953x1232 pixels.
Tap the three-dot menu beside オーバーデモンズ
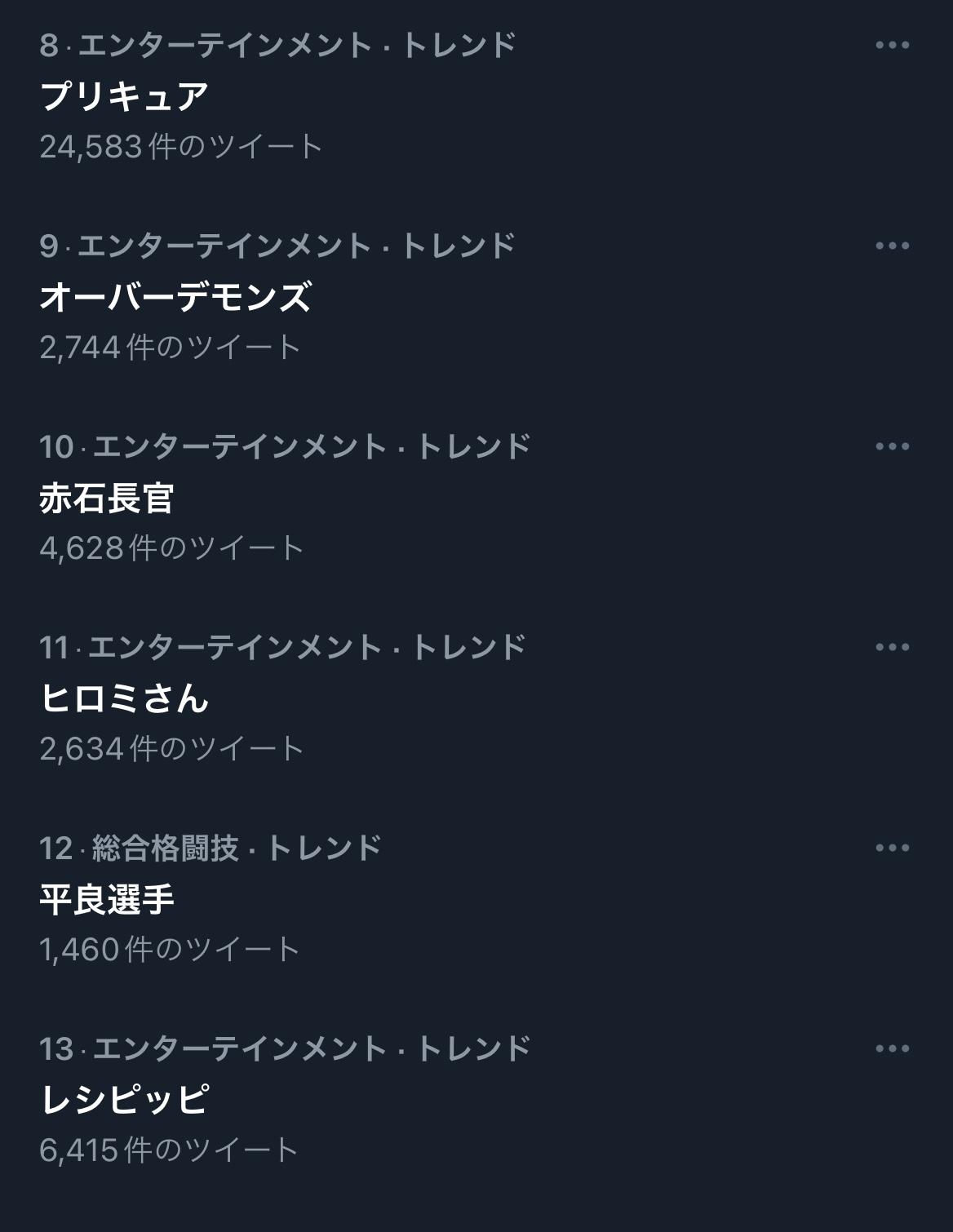(892, 246)
